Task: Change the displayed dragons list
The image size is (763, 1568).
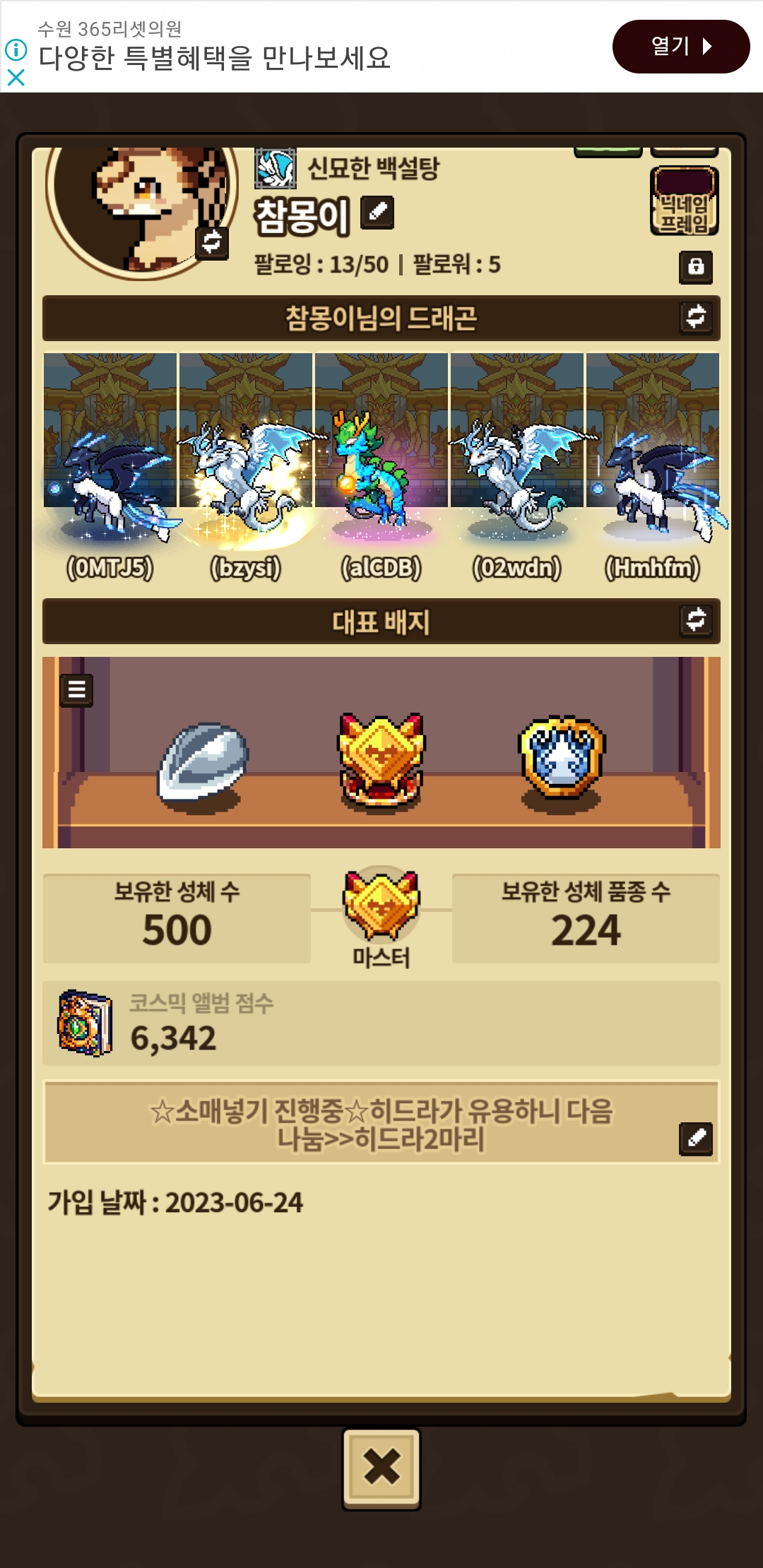Action: [x=695, y=317]
